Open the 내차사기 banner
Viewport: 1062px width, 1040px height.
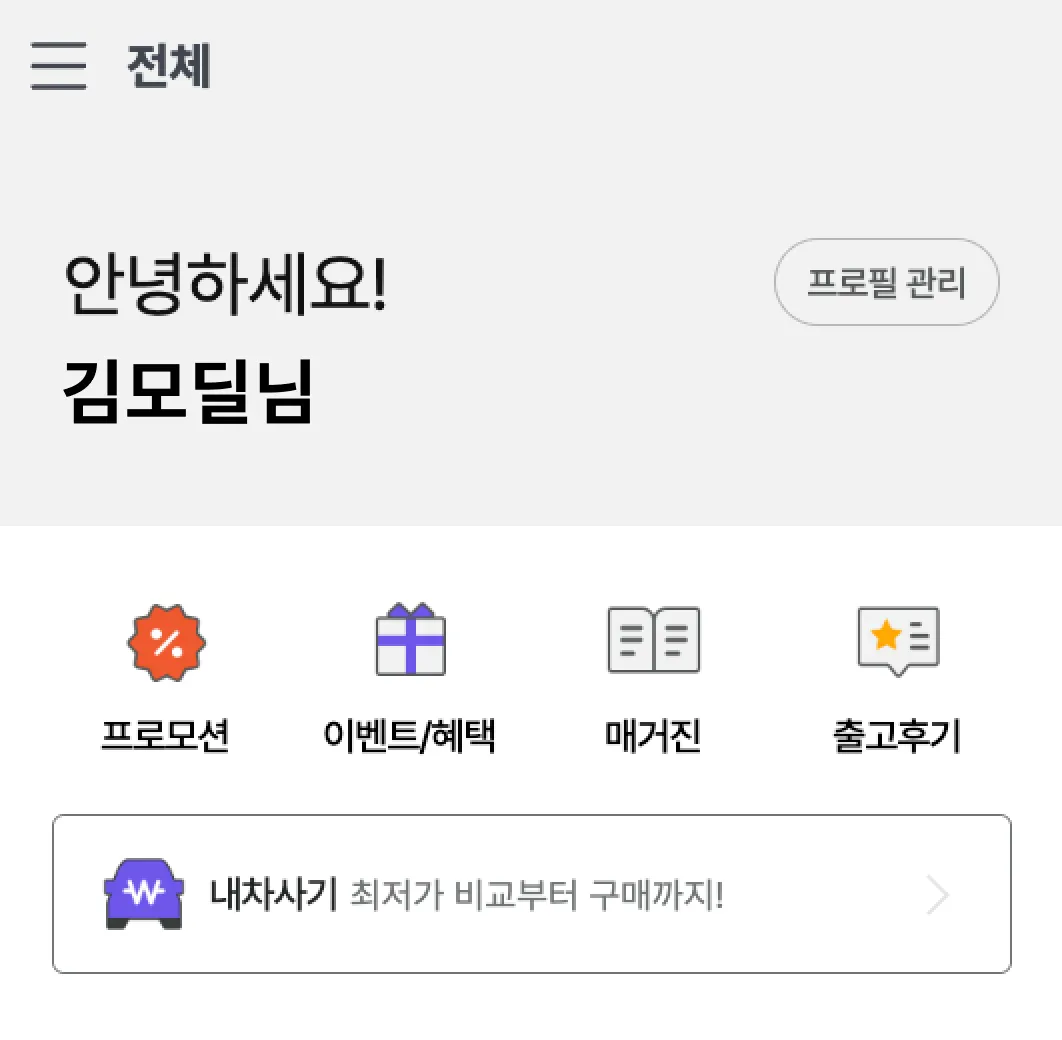(x=531, y=893)
